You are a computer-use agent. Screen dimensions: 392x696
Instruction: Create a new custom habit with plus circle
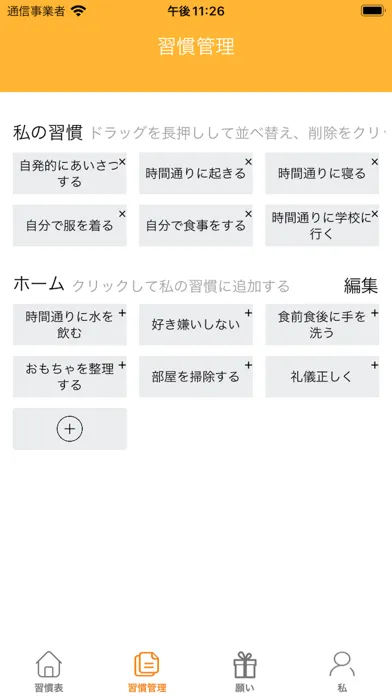point(70,429)
